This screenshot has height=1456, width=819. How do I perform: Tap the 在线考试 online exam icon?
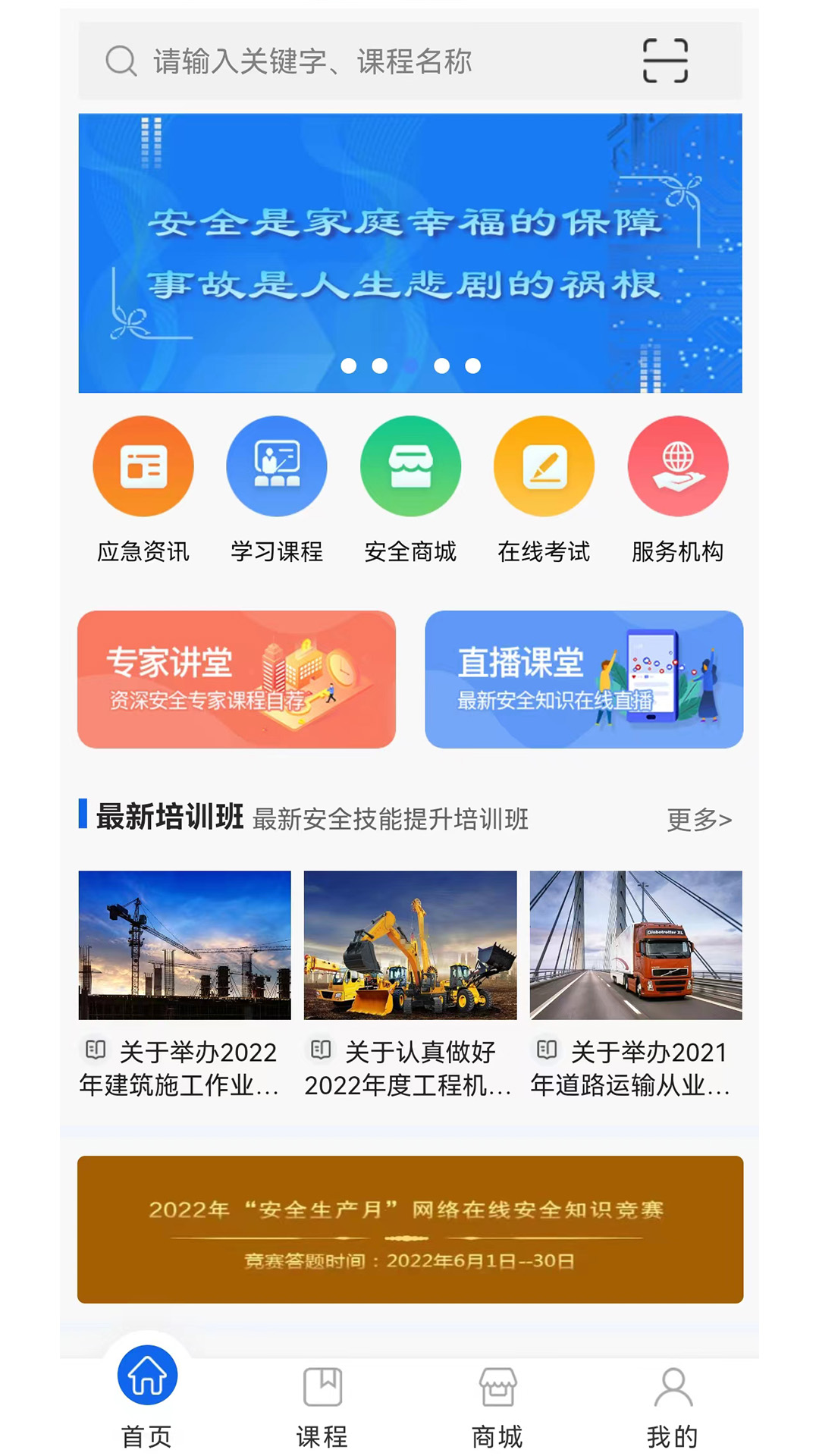click(544, 466)
